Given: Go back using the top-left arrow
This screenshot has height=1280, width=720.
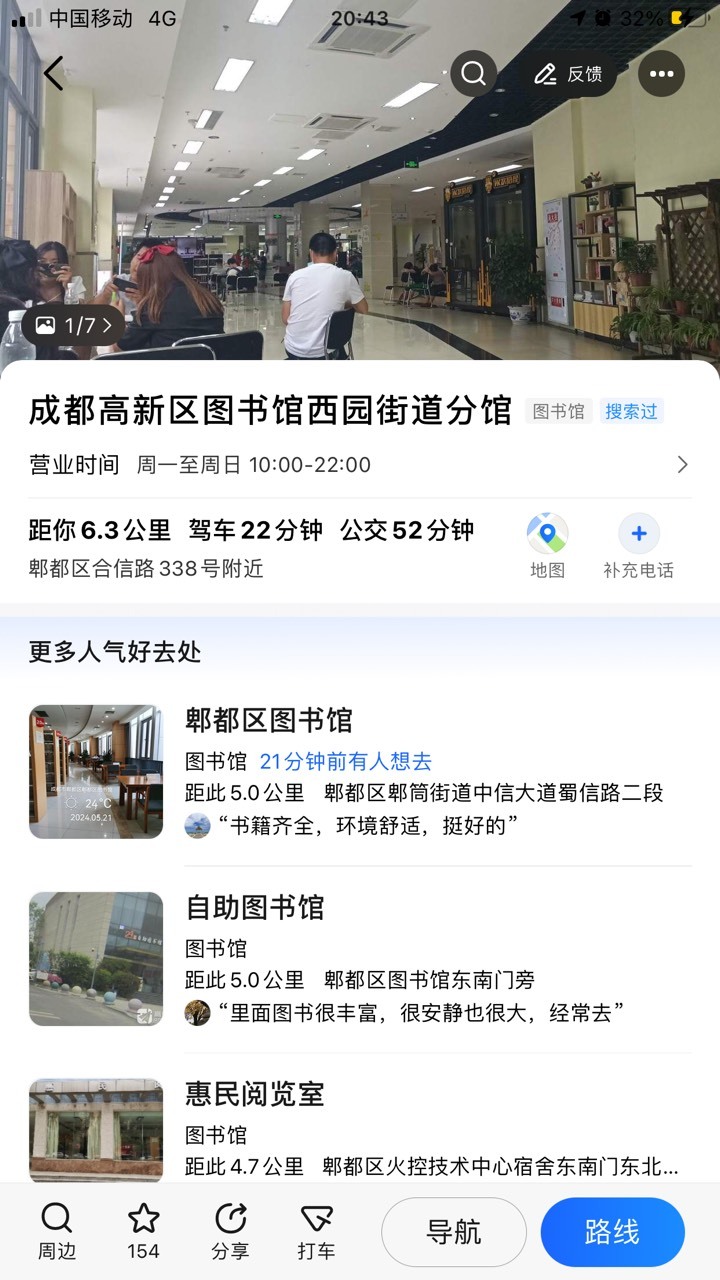Looking at the screenshot, I should click(x=53, y=73).
